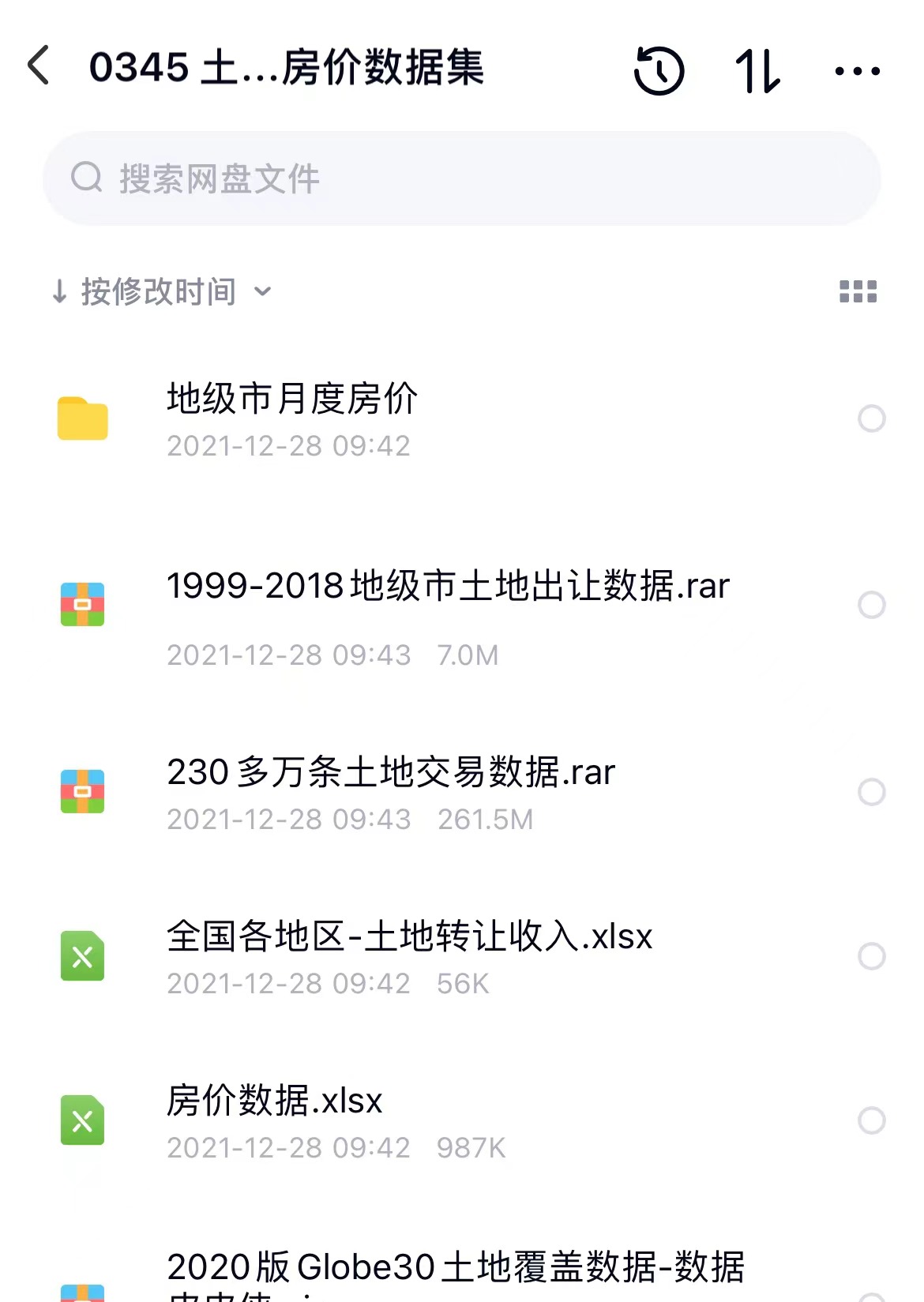The width and height of the screenshot is (924, 1302).
Task: Select 全国各地区-土地转让收入.xlsx checkbox
Action: click(871, 956)
